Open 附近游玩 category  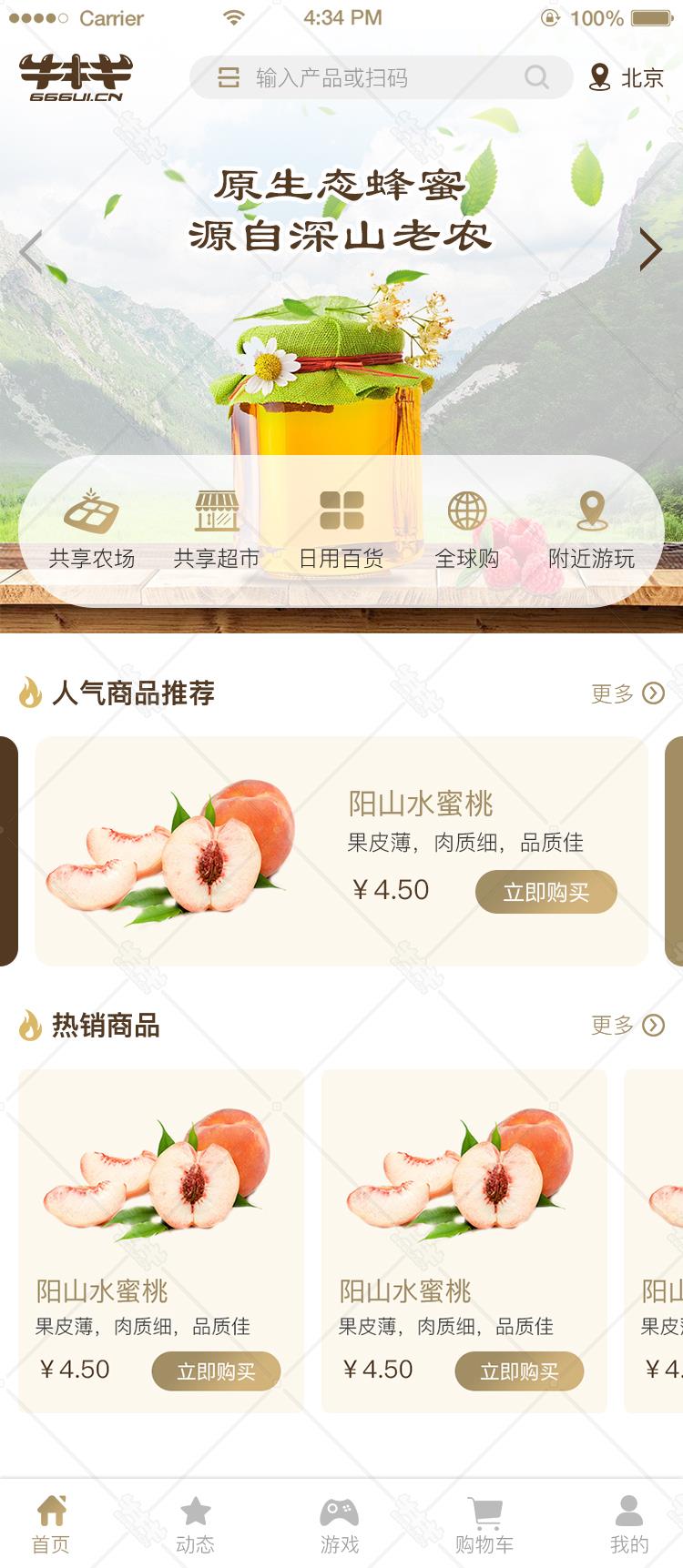point(592,530)
